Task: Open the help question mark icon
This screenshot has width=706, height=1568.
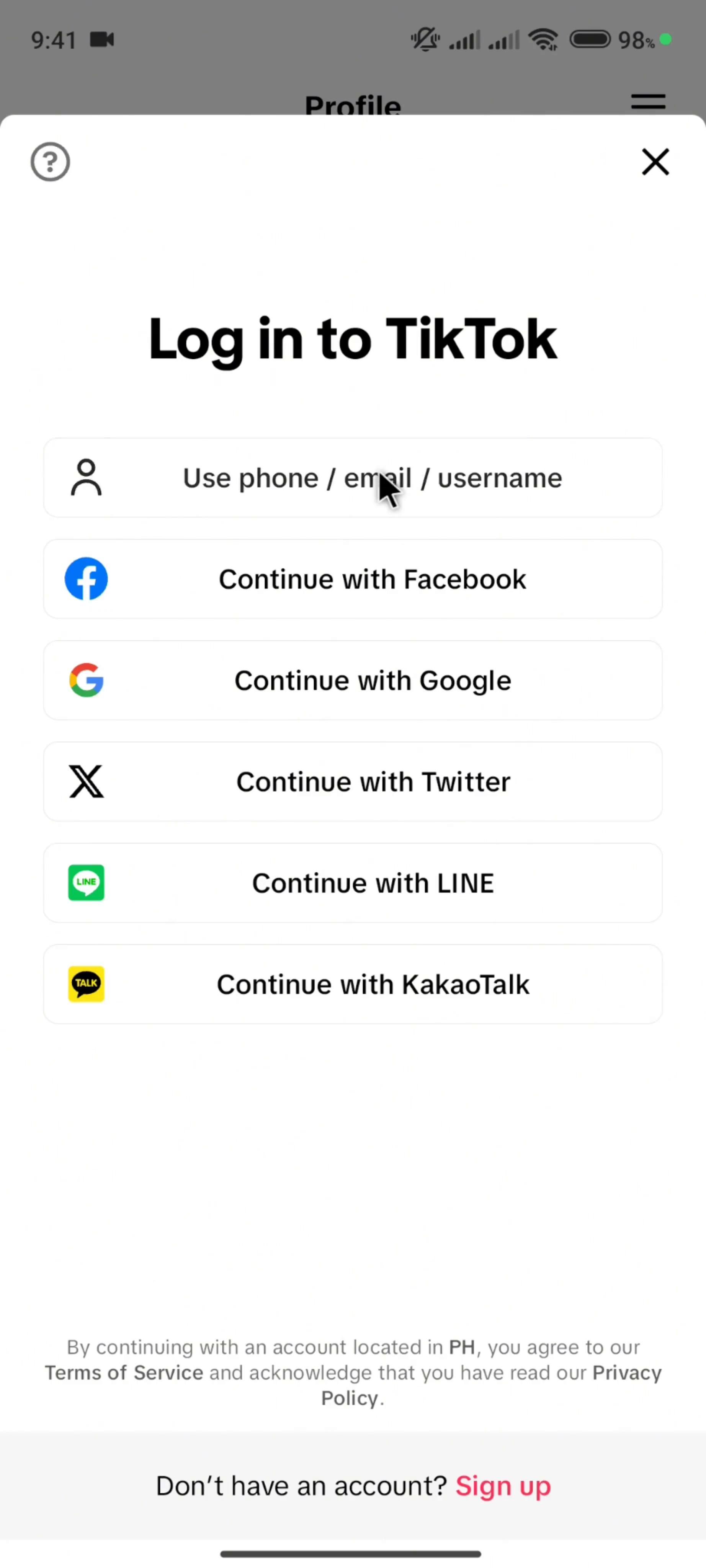Action: tap(50, 162)
